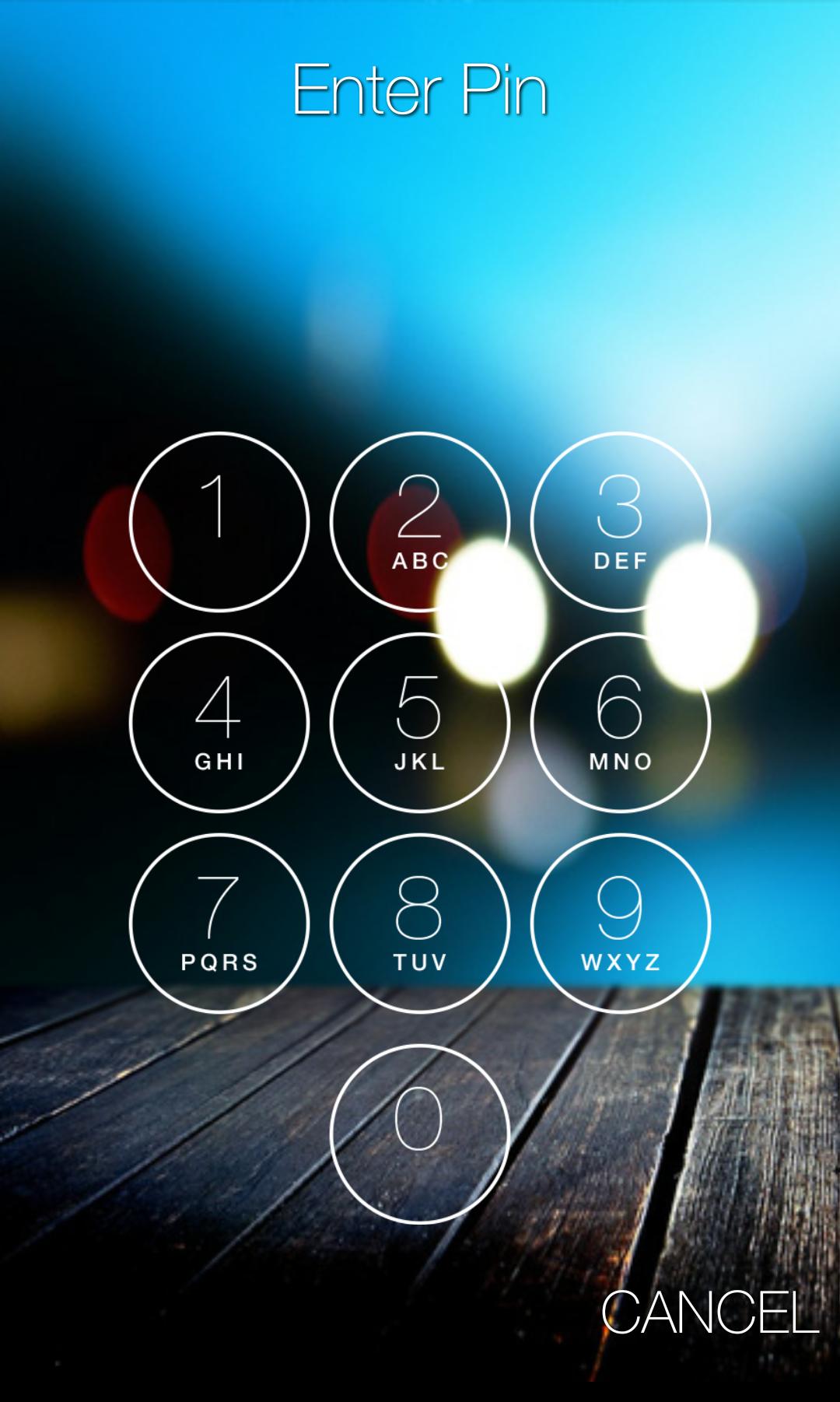The image size is (840, 1402).
Task: Enter digit 4 GHI
Action: click(219, 723)
